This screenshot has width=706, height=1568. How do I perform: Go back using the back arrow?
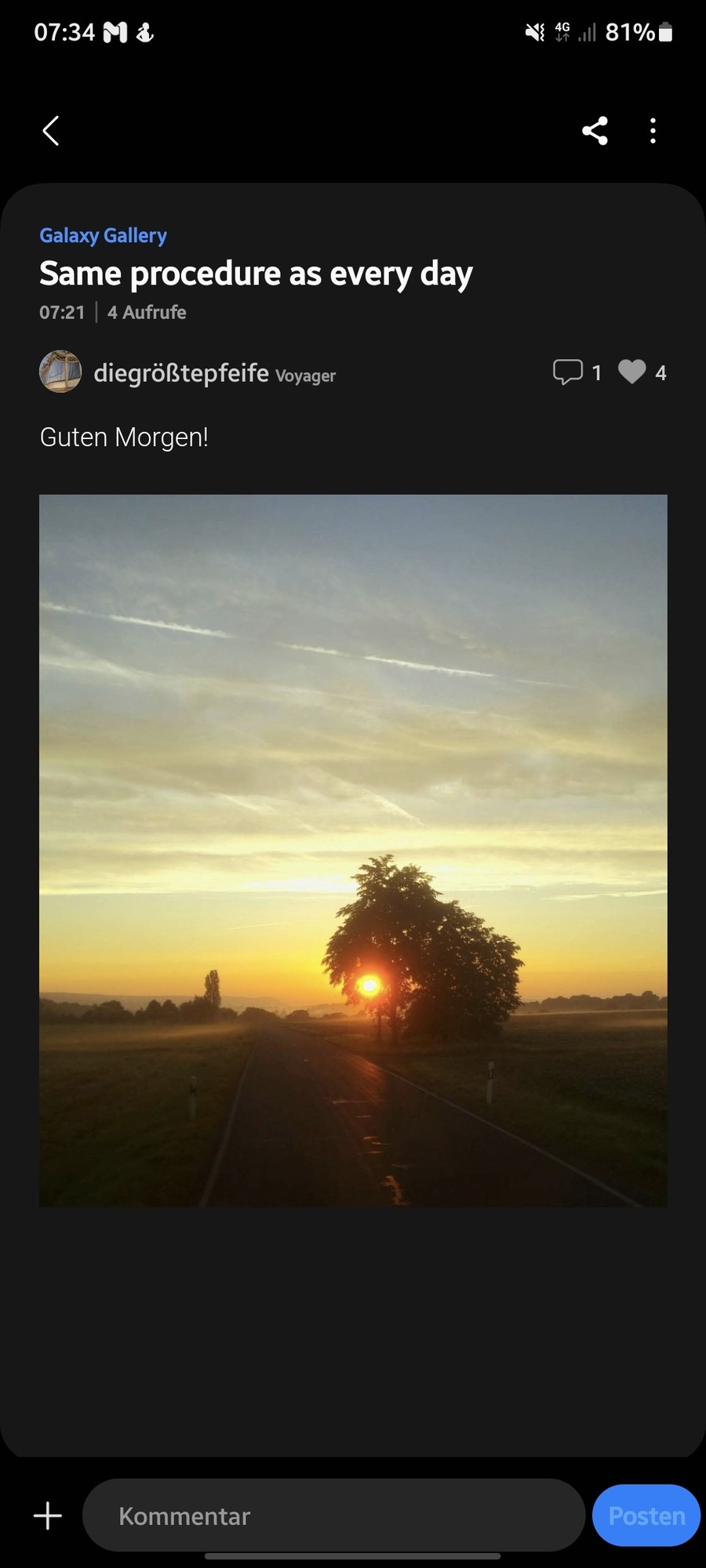[51, 131]
